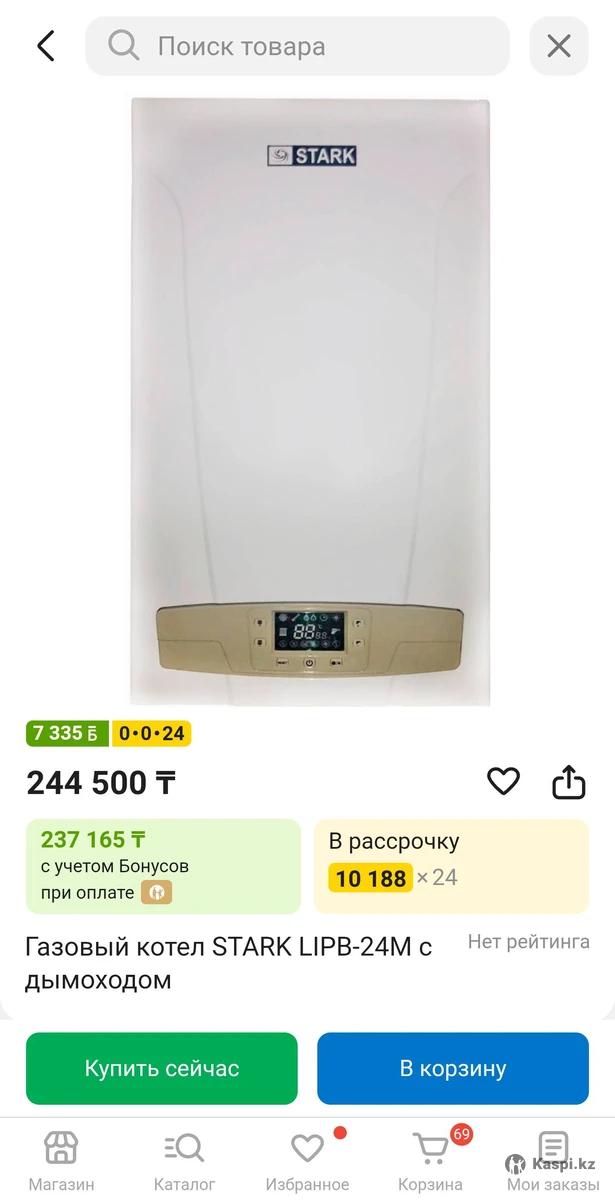Screen dimensions: 615x1200
Task: Share this STARK boiler listing
Action: (569, 782)
